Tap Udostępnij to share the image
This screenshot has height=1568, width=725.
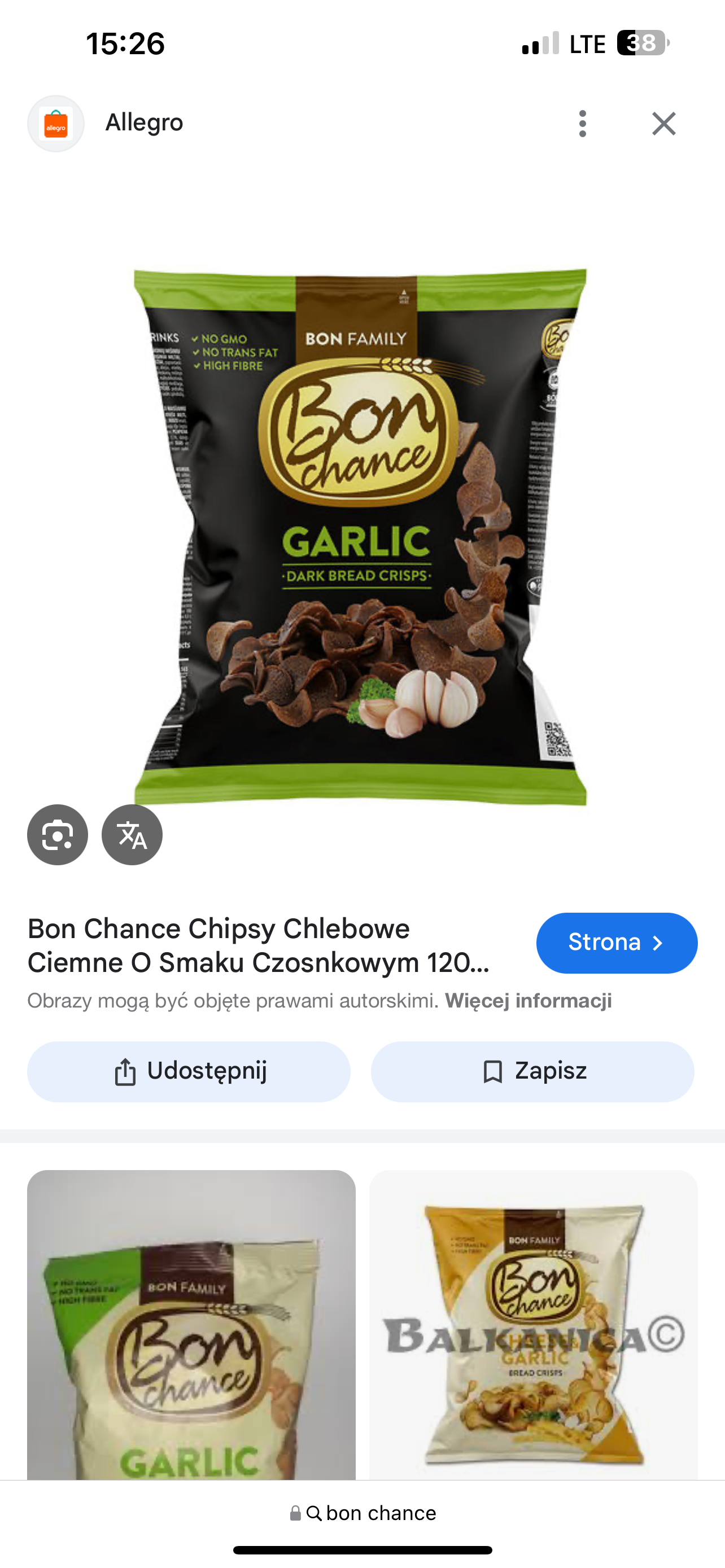click(x=189, y=1071)
